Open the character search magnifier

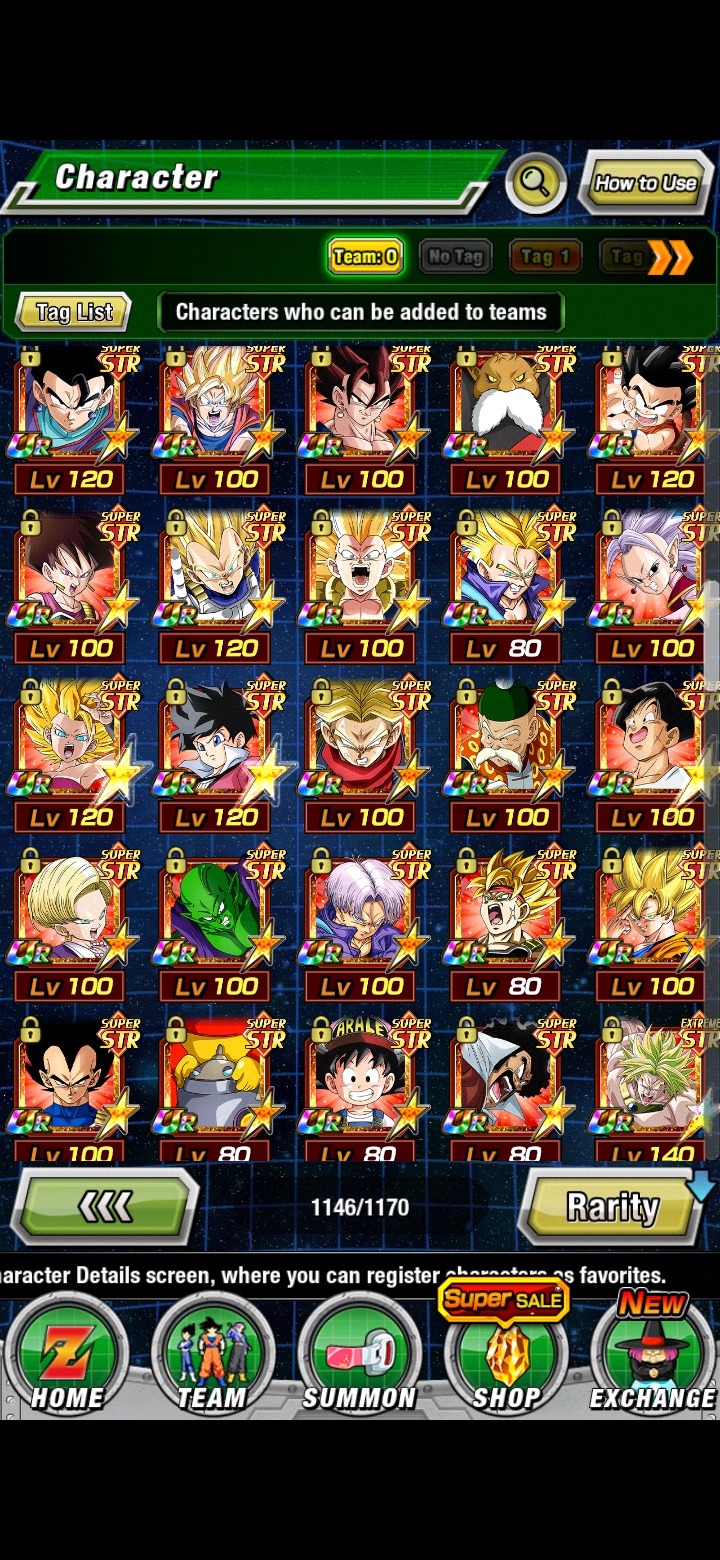(x=536, y=183)
